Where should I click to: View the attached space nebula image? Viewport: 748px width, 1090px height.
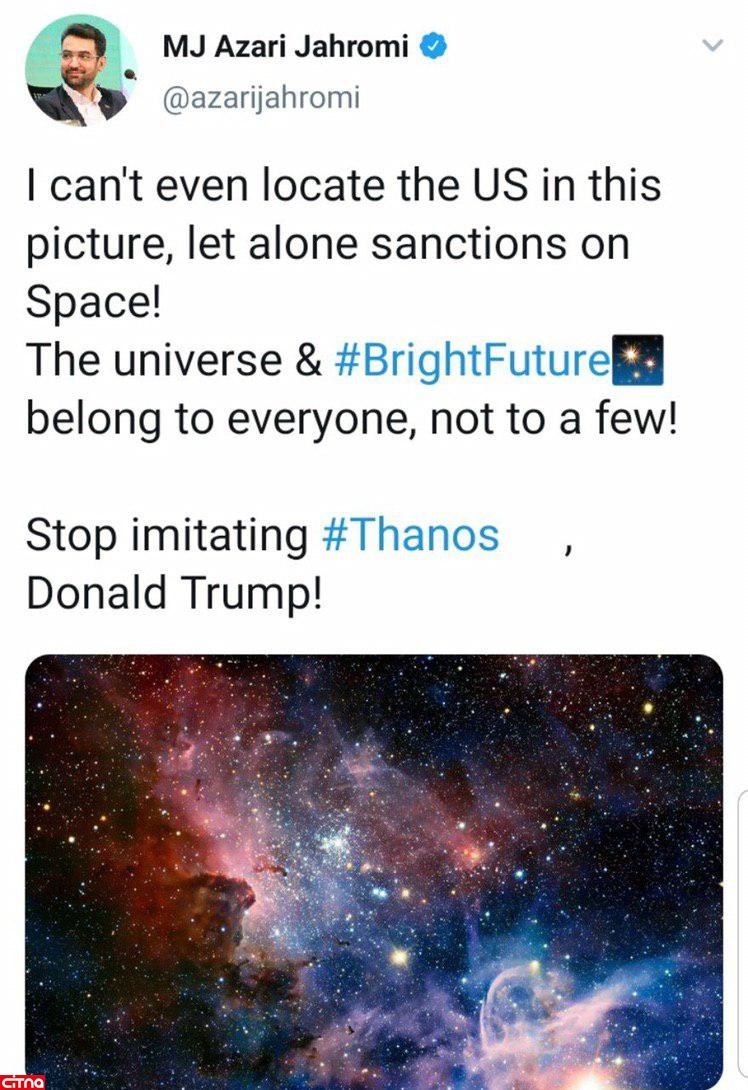373,858
